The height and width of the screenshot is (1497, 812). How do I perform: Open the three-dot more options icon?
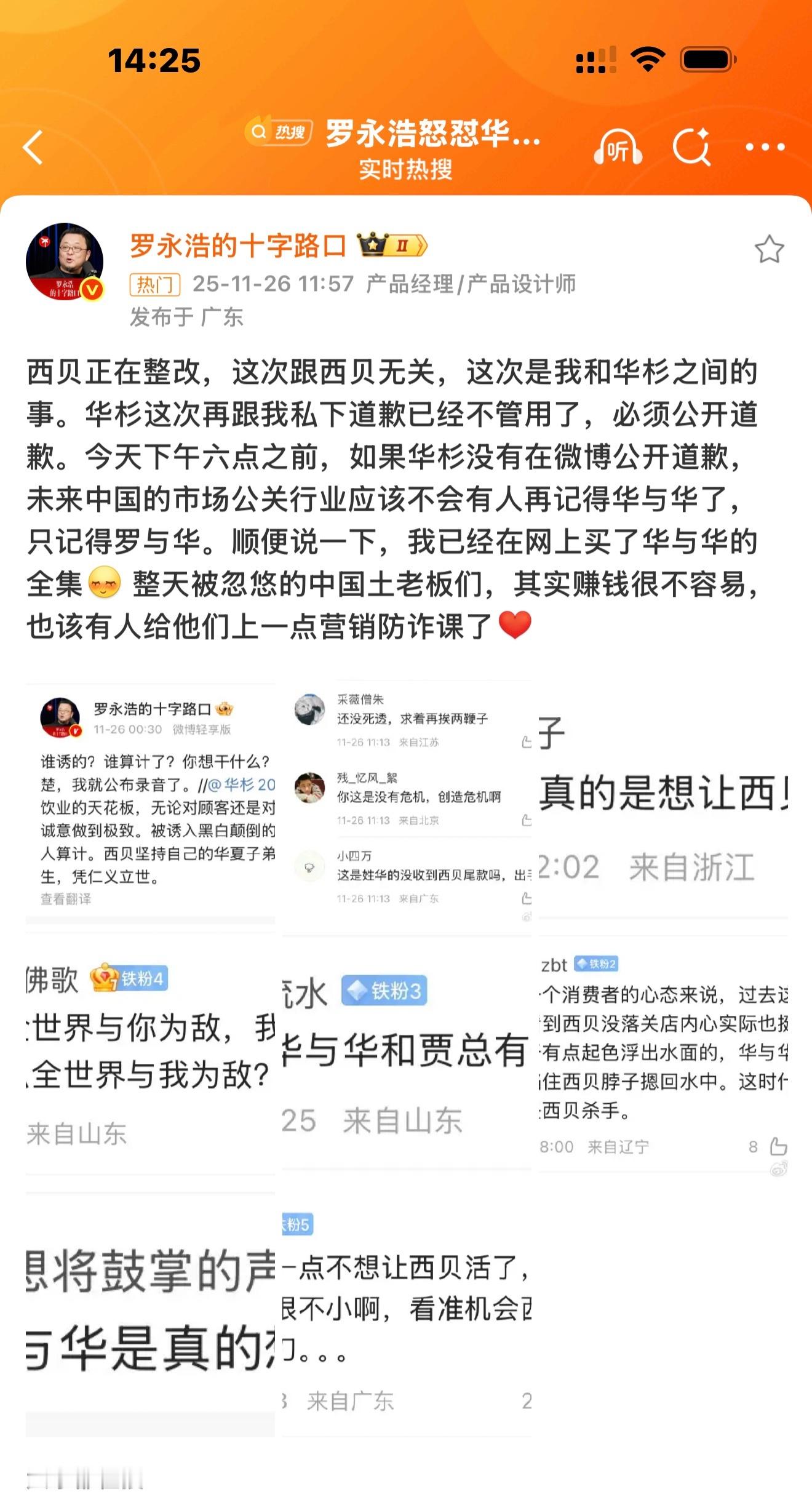[764, 148]
